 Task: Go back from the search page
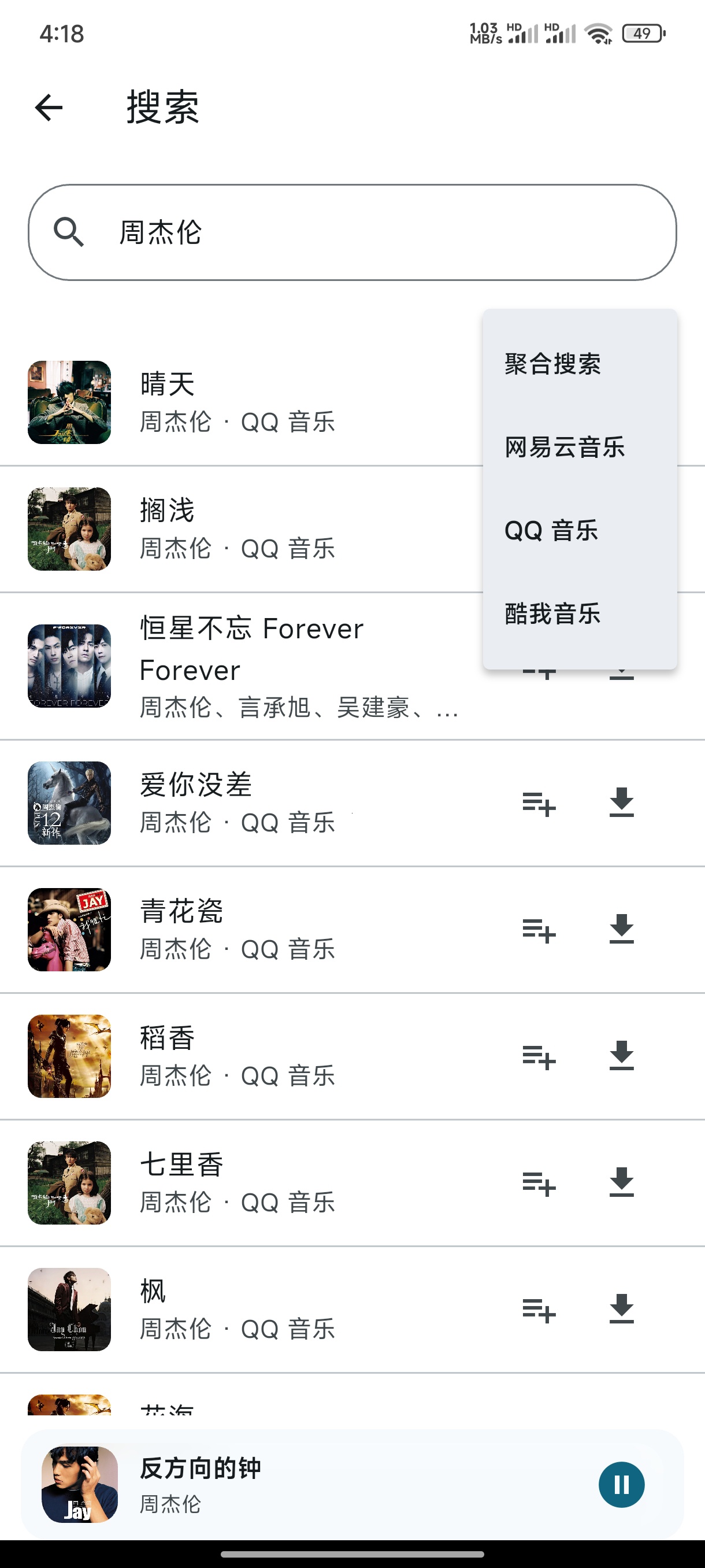click(x=49, y=108)
